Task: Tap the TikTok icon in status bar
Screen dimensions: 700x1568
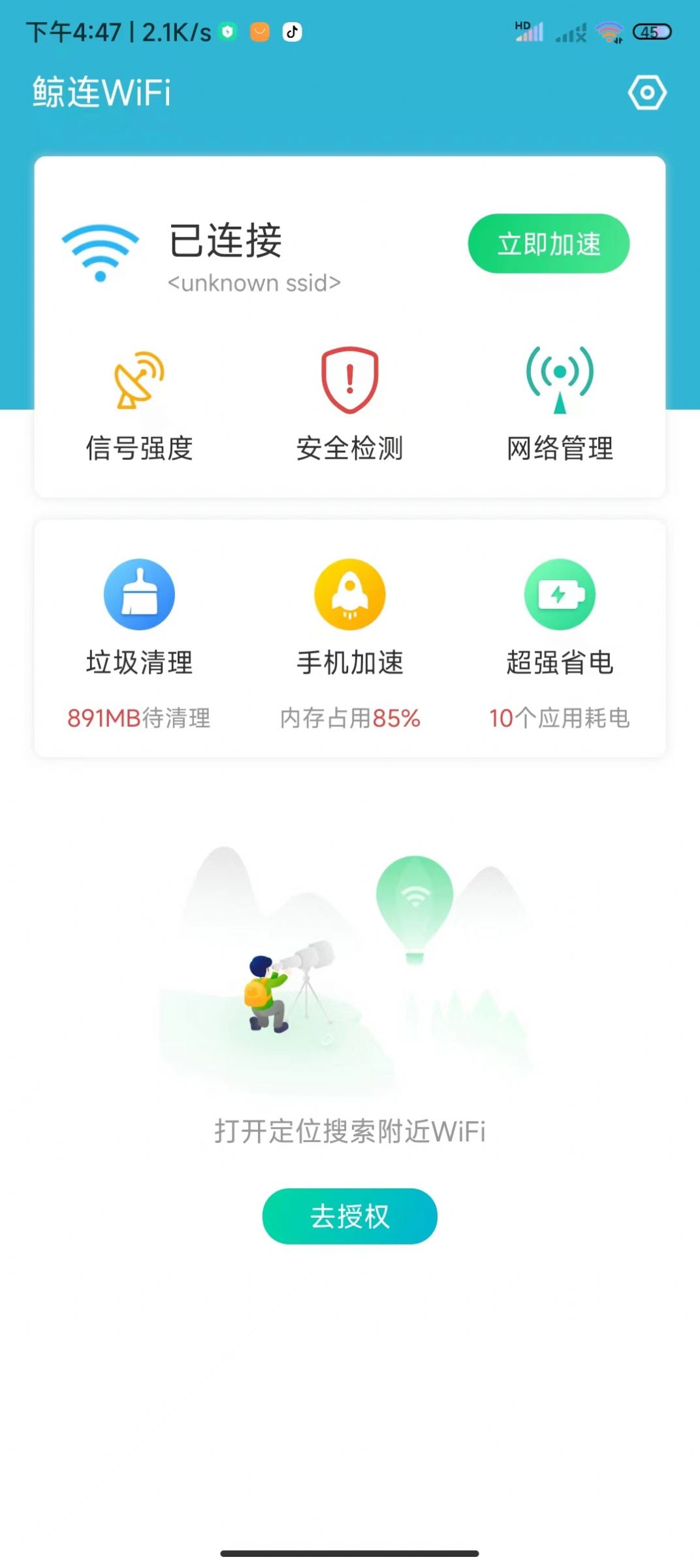Action: pyautogui.click(x=292, y=31)
